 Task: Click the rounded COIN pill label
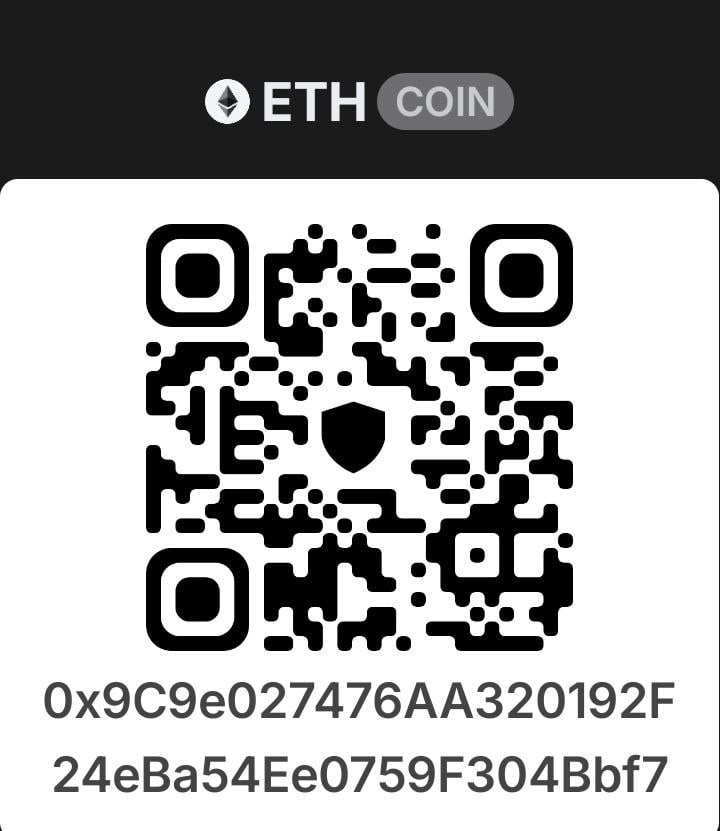pyautogui.click(x=443, y=98)
